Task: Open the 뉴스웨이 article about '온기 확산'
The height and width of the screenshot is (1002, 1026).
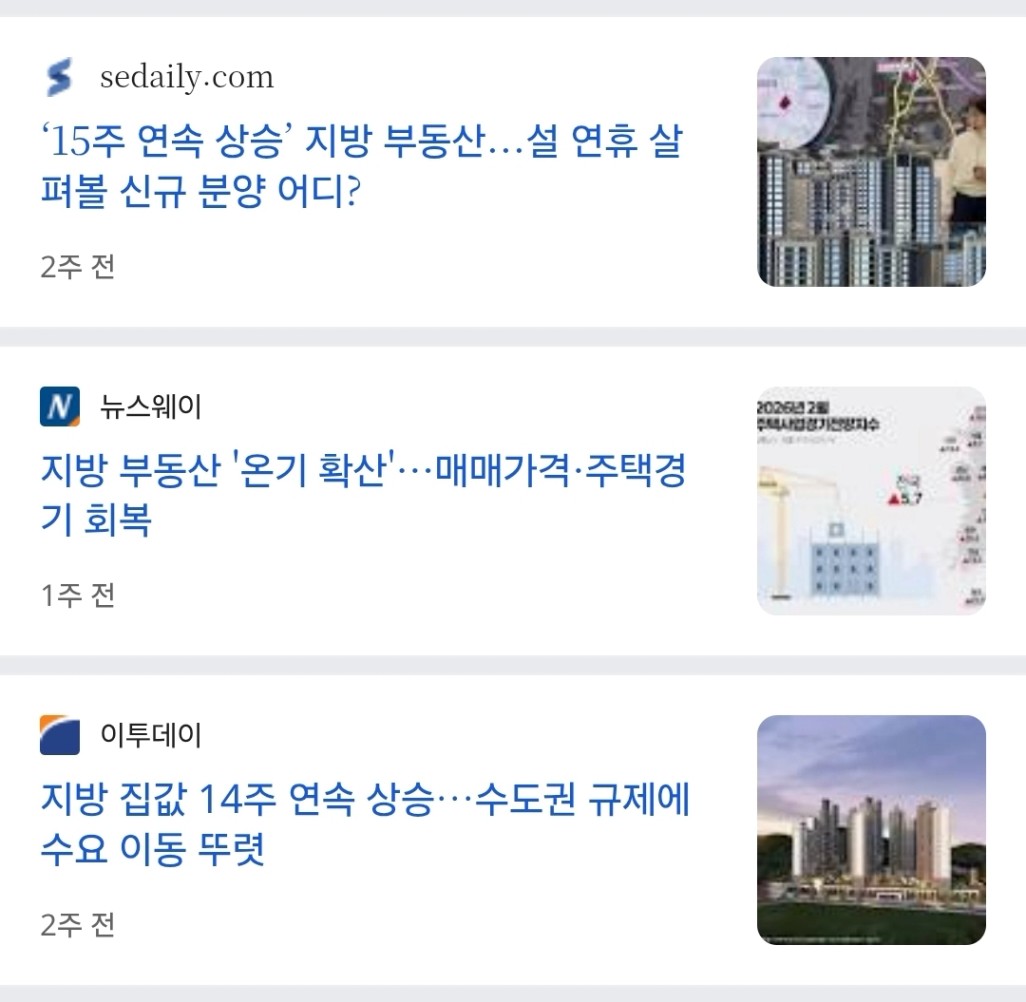Action: pos(362,494)
